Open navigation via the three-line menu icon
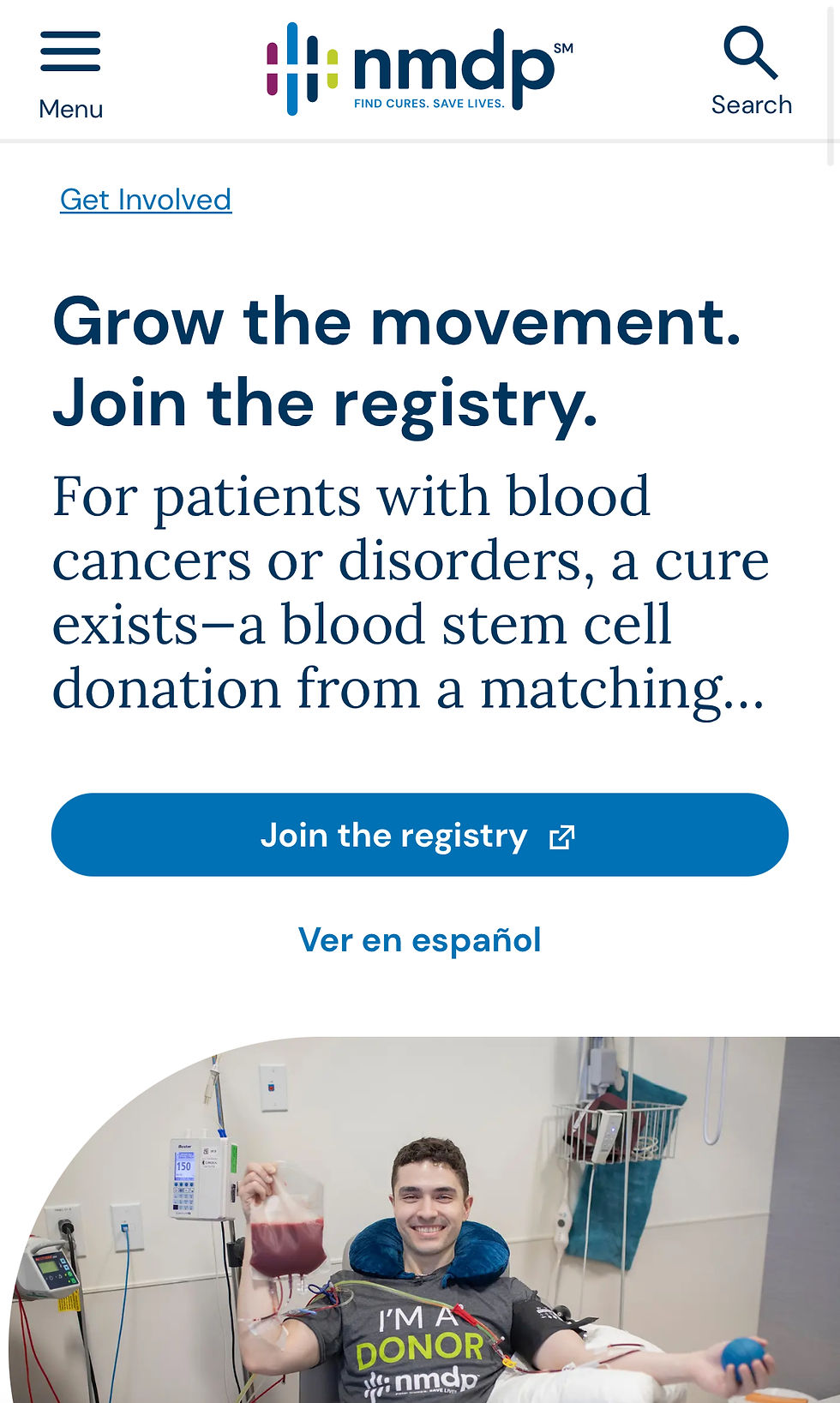 tap(69, 50)
